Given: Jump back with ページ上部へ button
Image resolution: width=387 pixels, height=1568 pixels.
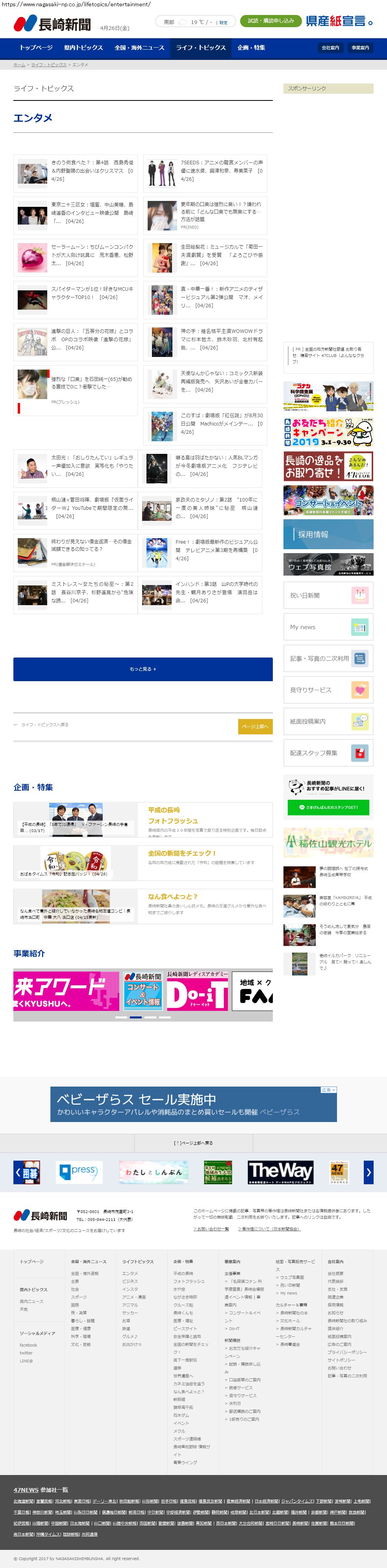Looking at the screenshot, I should 255,726.
